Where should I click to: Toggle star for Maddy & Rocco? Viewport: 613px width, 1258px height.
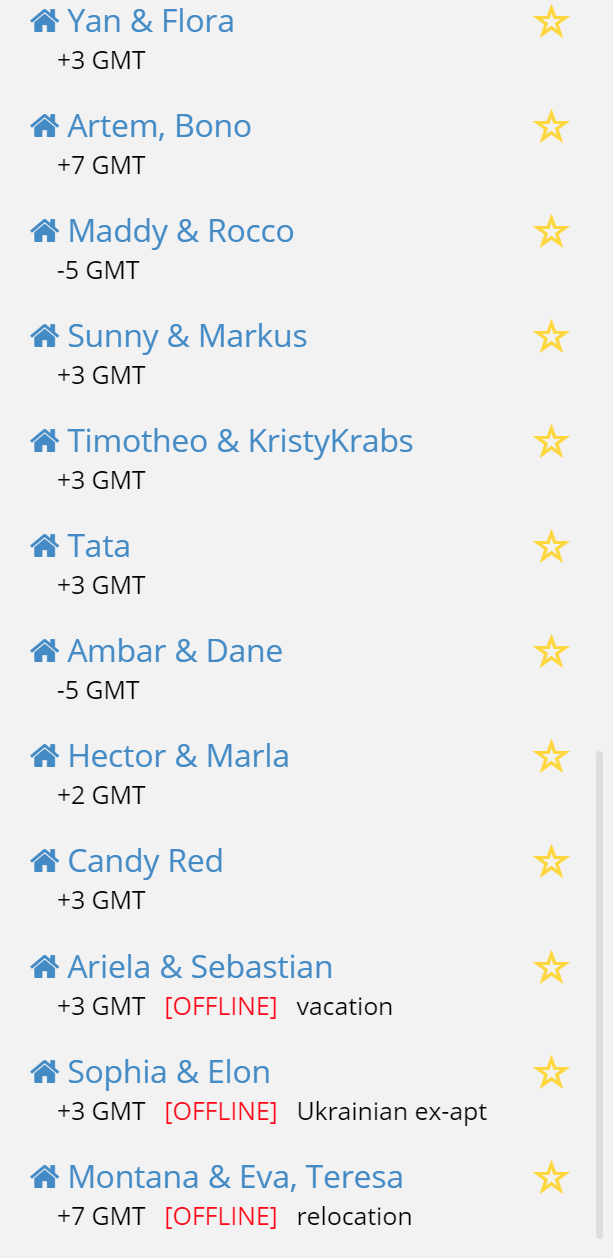(x=551, y=232)
